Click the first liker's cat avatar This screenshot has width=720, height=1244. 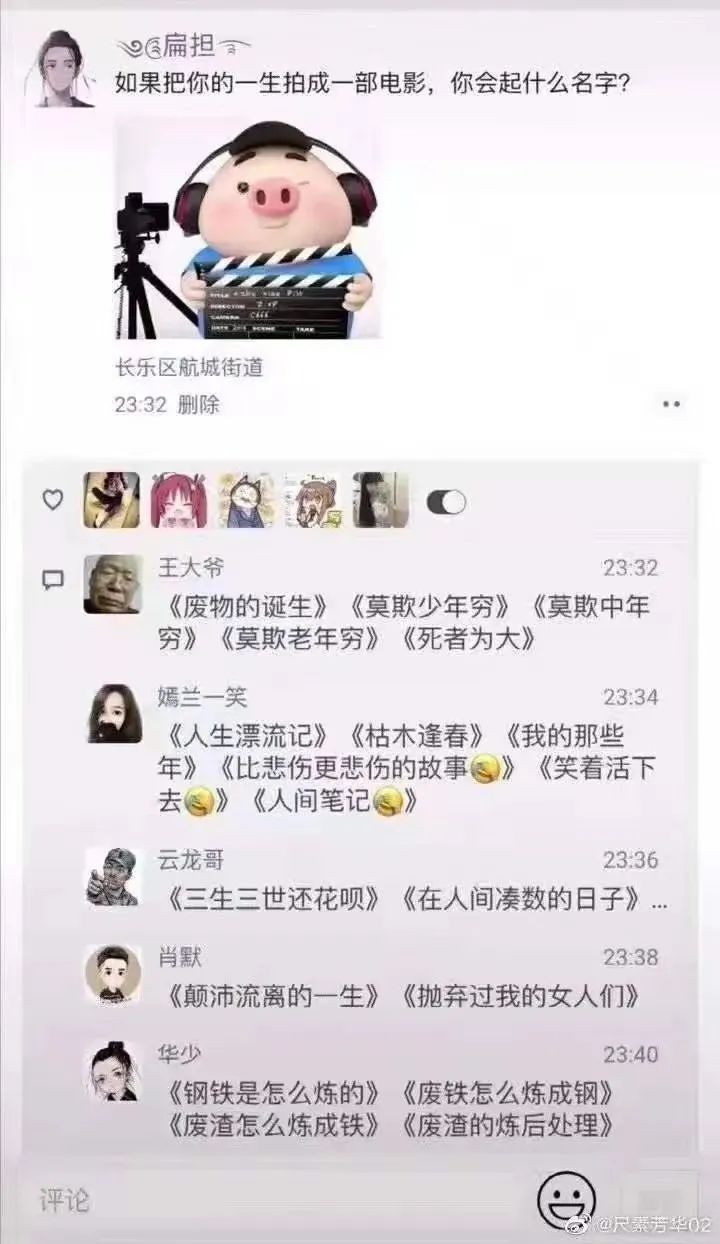click(112, 496)
